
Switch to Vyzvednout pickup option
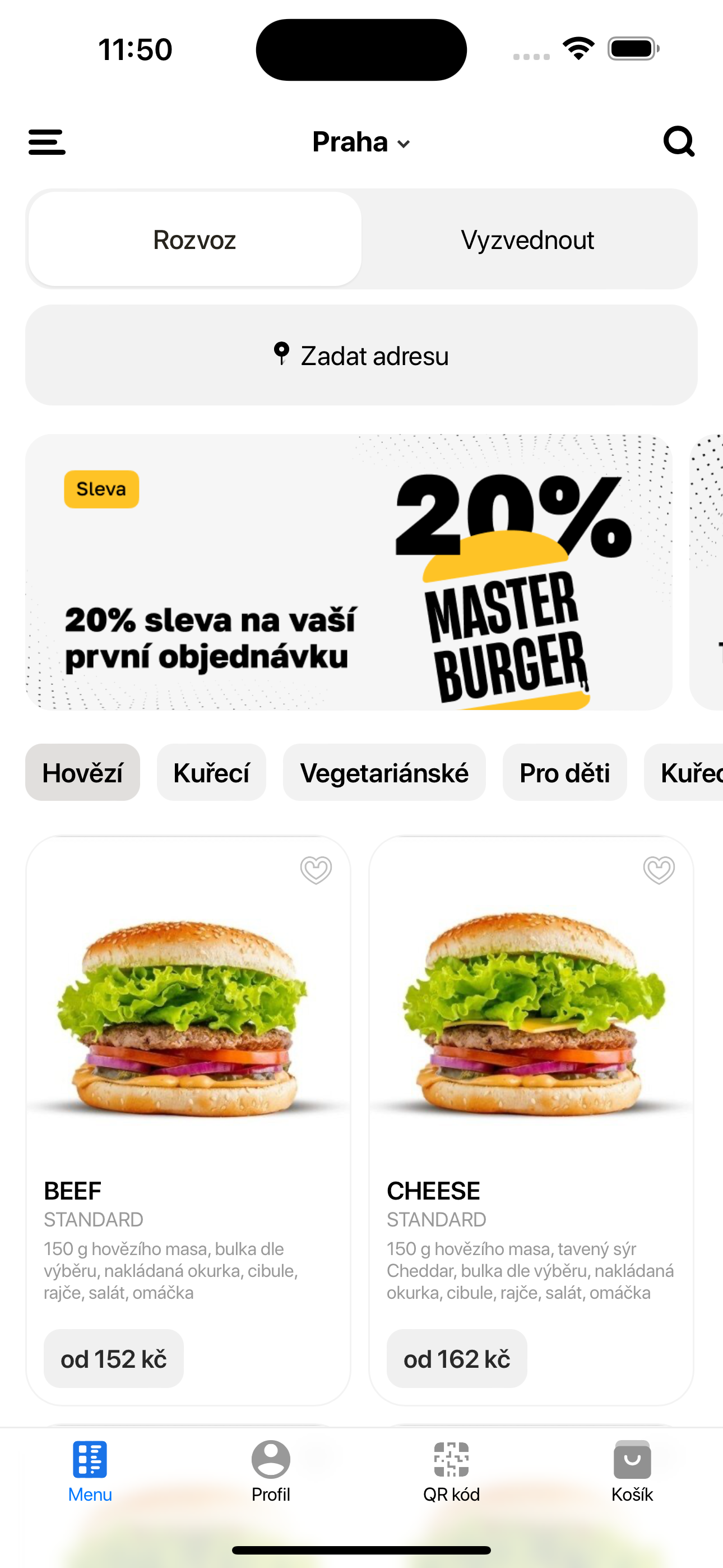click(527, 239)
